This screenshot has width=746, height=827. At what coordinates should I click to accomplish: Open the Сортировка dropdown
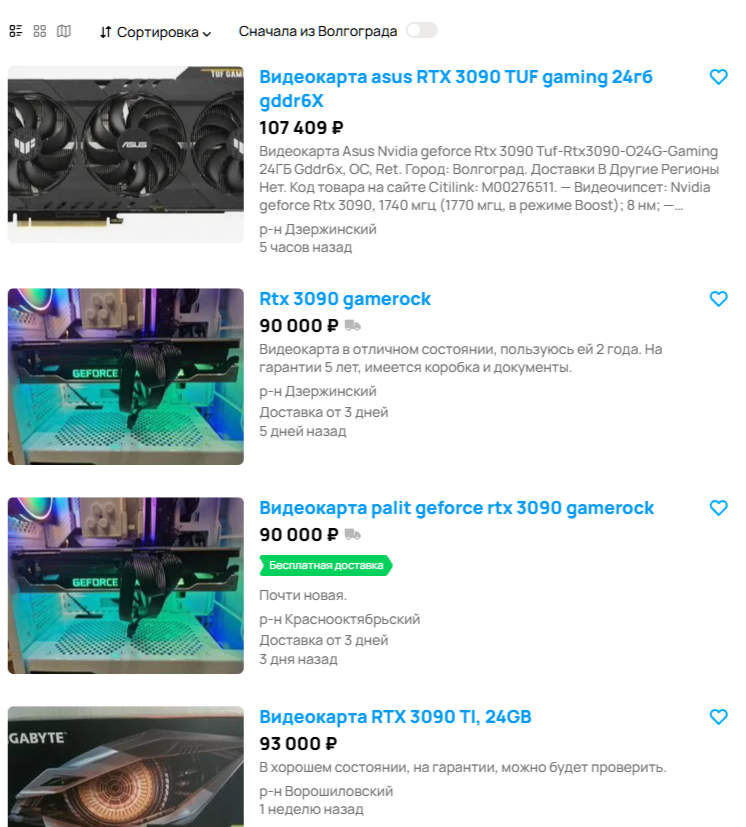(x=155, y=32)
